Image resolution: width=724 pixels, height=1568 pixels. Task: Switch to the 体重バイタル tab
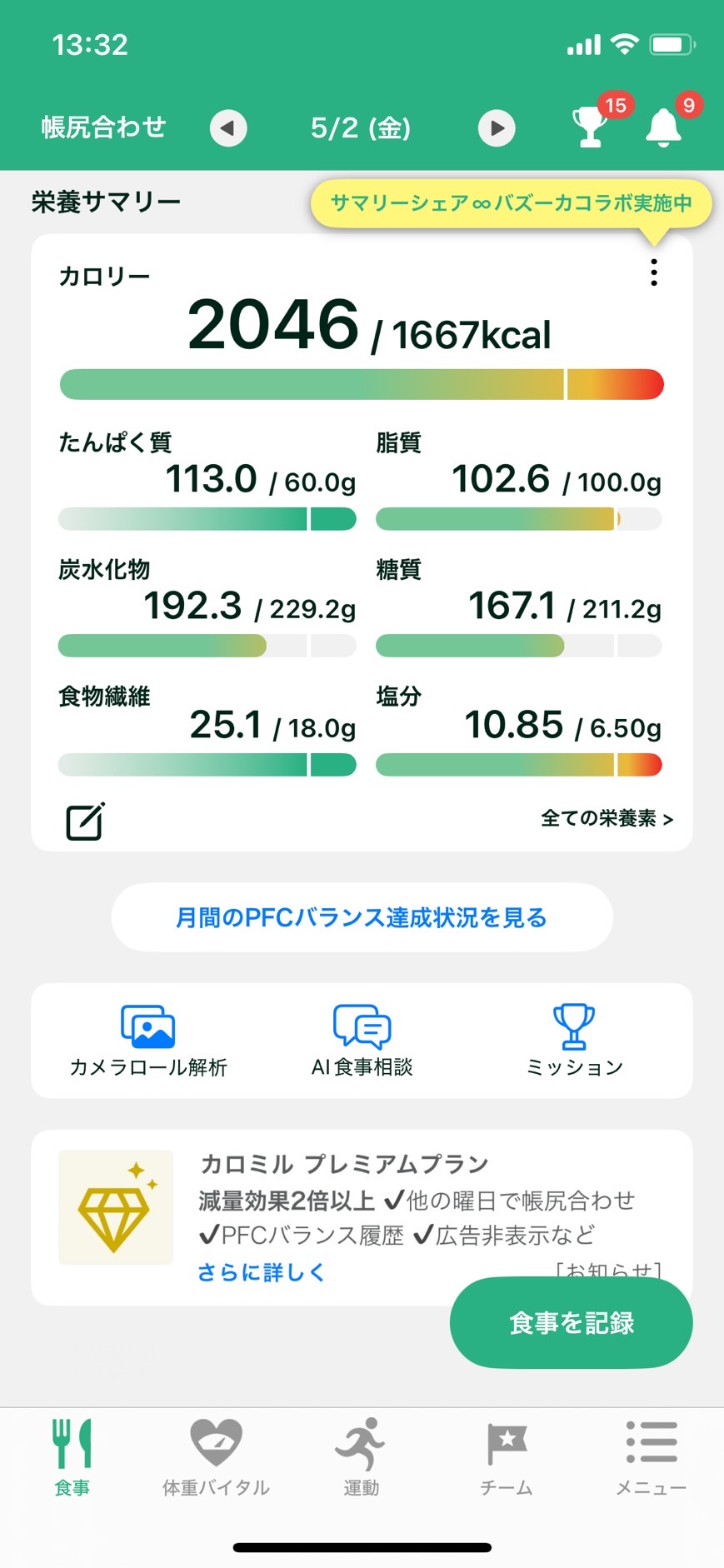216,1458
